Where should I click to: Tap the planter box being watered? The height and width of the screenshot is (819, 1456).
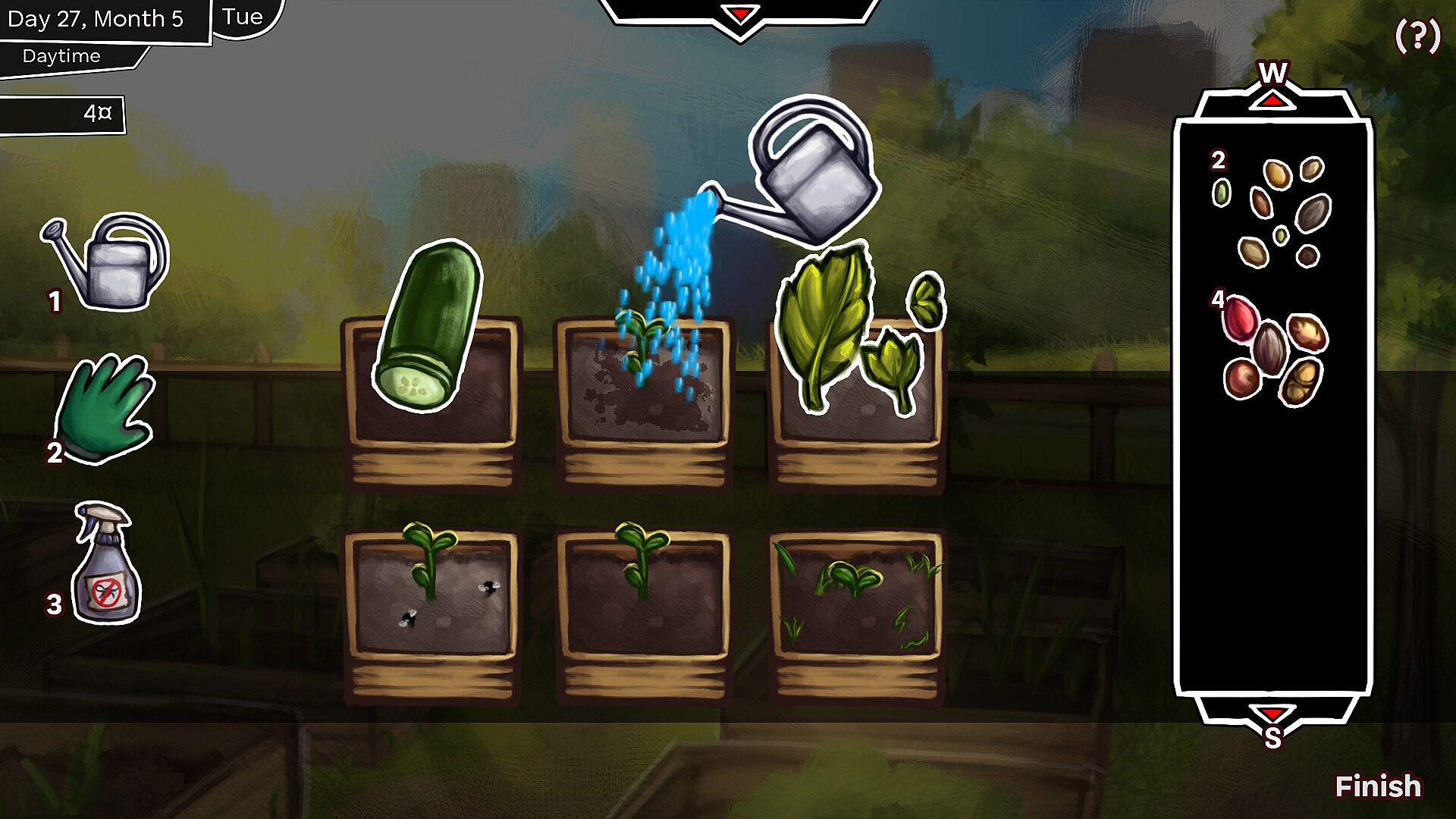[643, 402]
